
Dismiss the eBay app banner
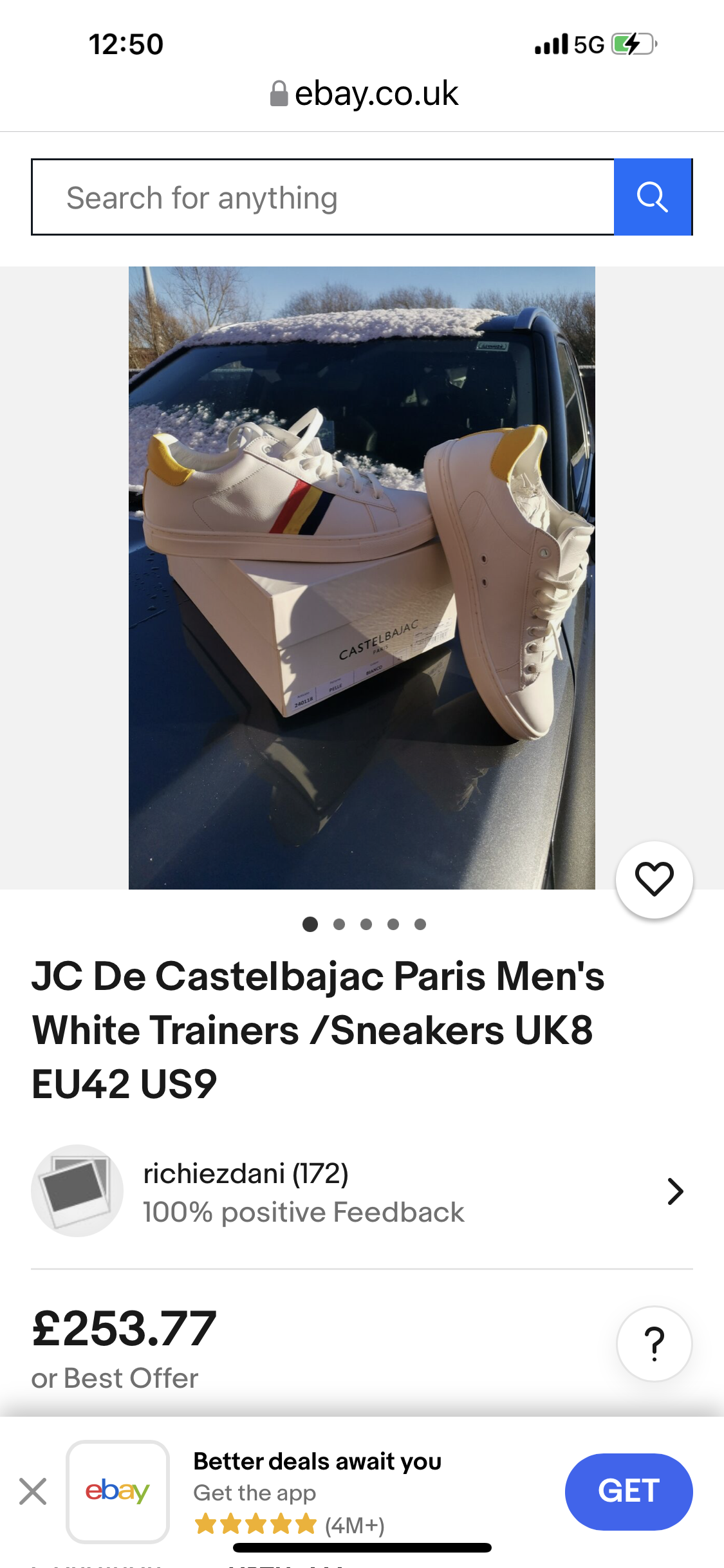(33, 1491)
